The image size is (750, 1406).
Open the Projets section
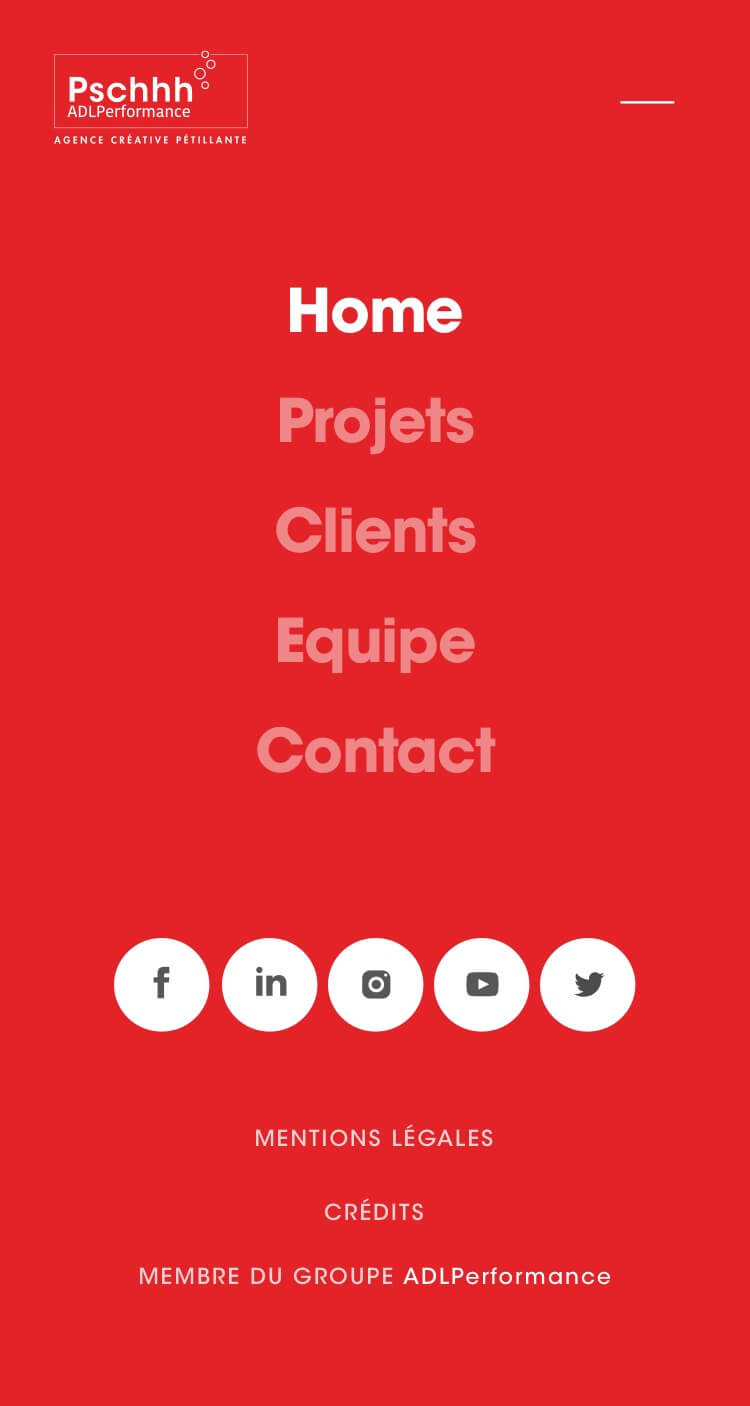point(375,421)
